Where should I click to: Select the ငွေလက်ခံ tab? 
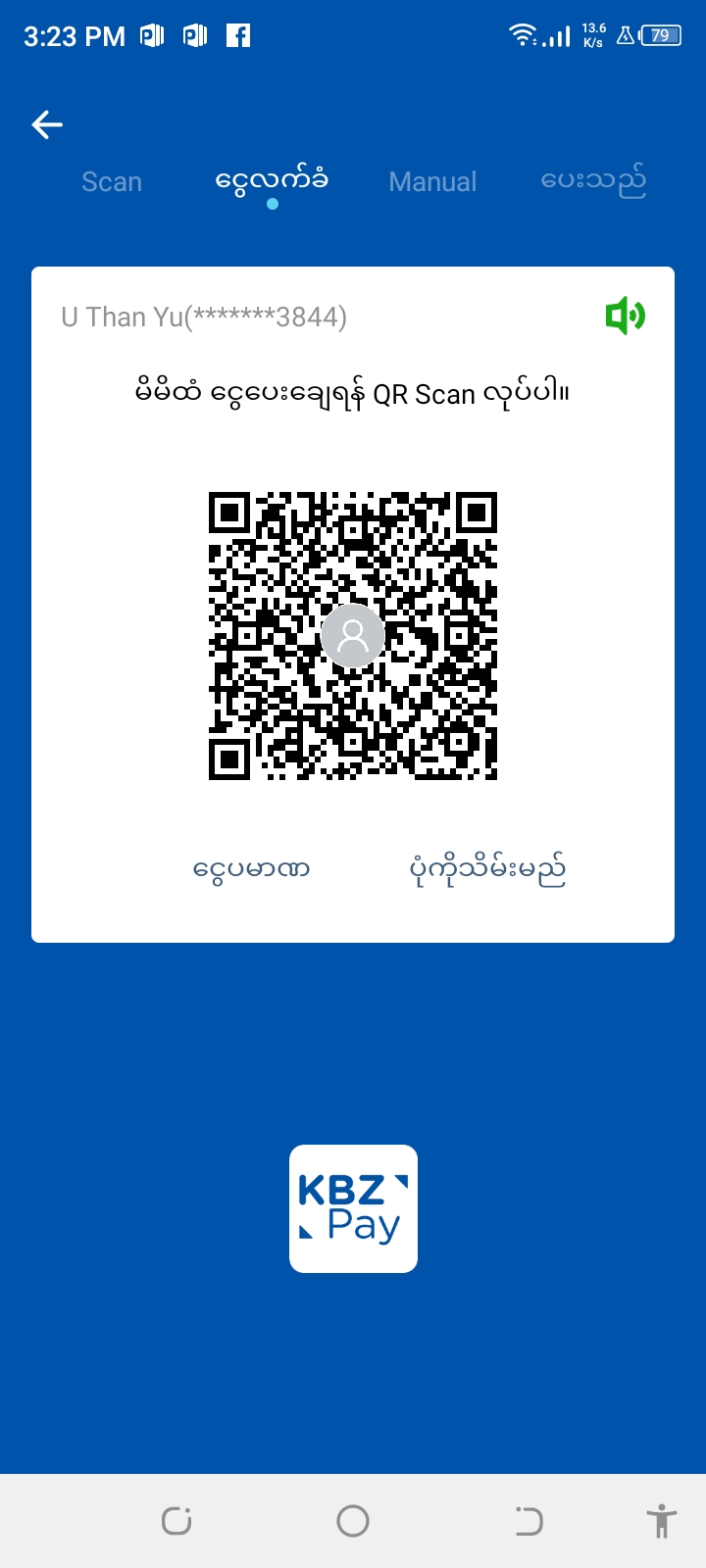click(272, 181)
